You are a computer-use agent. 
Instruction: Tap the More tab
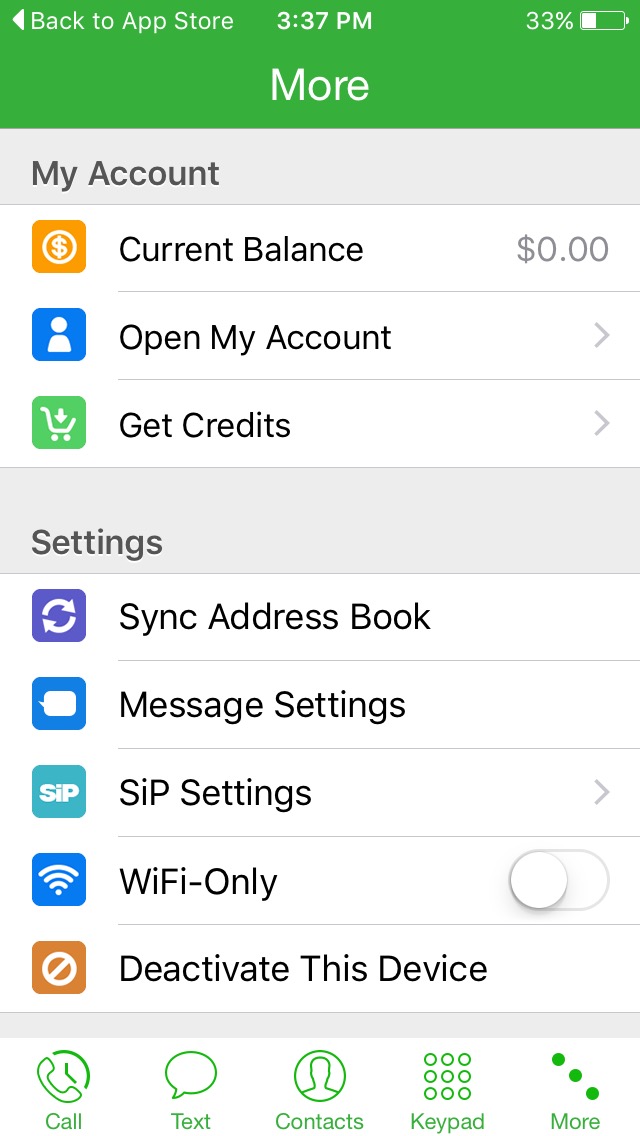coord(575,1090)
